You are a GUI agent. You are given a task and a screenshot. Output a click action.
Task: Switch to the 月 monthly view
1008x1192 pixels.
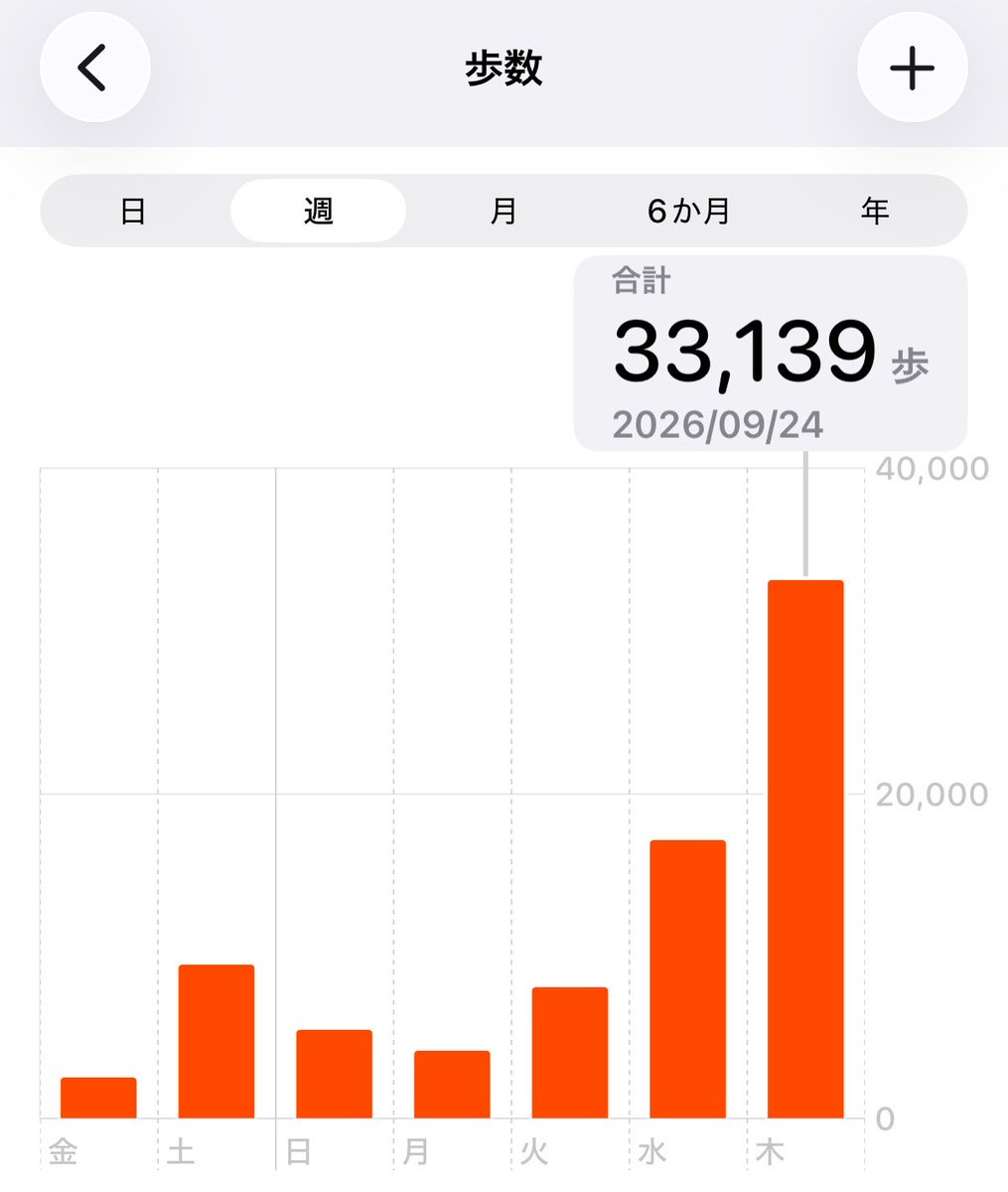point(504,211)
